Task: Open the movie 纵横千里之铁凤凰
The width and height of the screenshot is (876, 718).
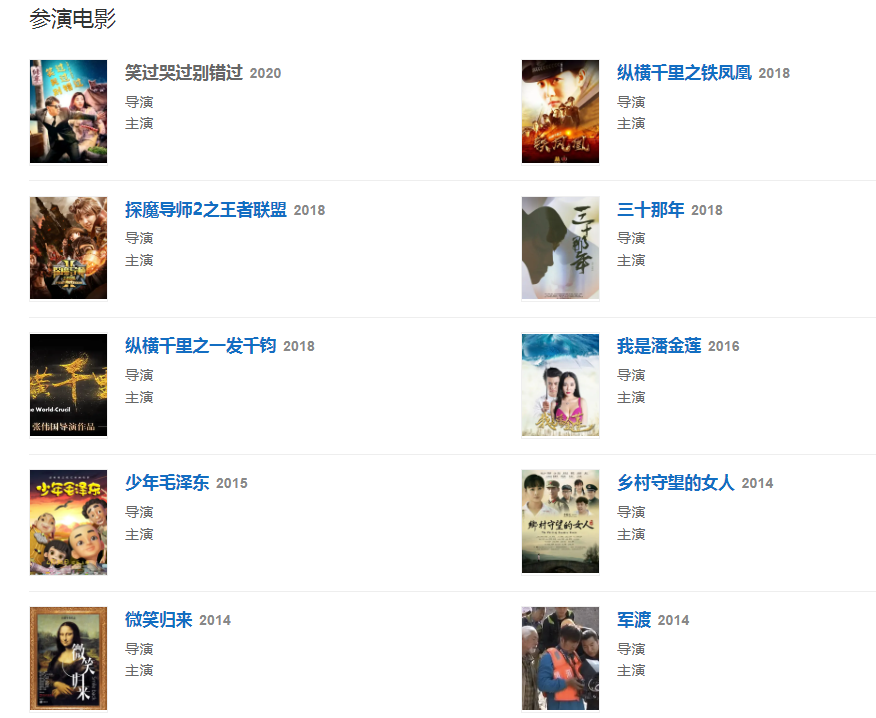Action: coord(684,73)
